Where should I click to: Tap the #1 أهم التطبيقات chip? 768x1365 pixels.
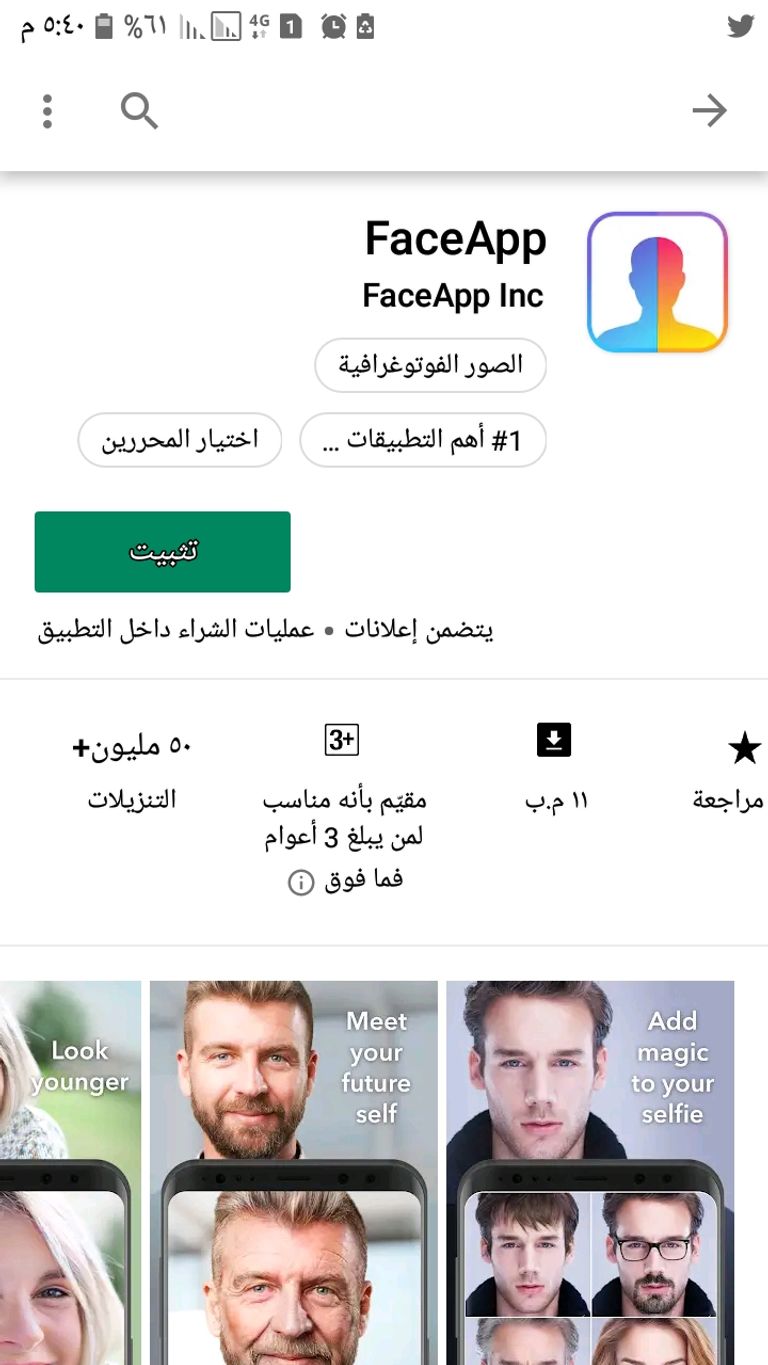click(x=423, y=440)
